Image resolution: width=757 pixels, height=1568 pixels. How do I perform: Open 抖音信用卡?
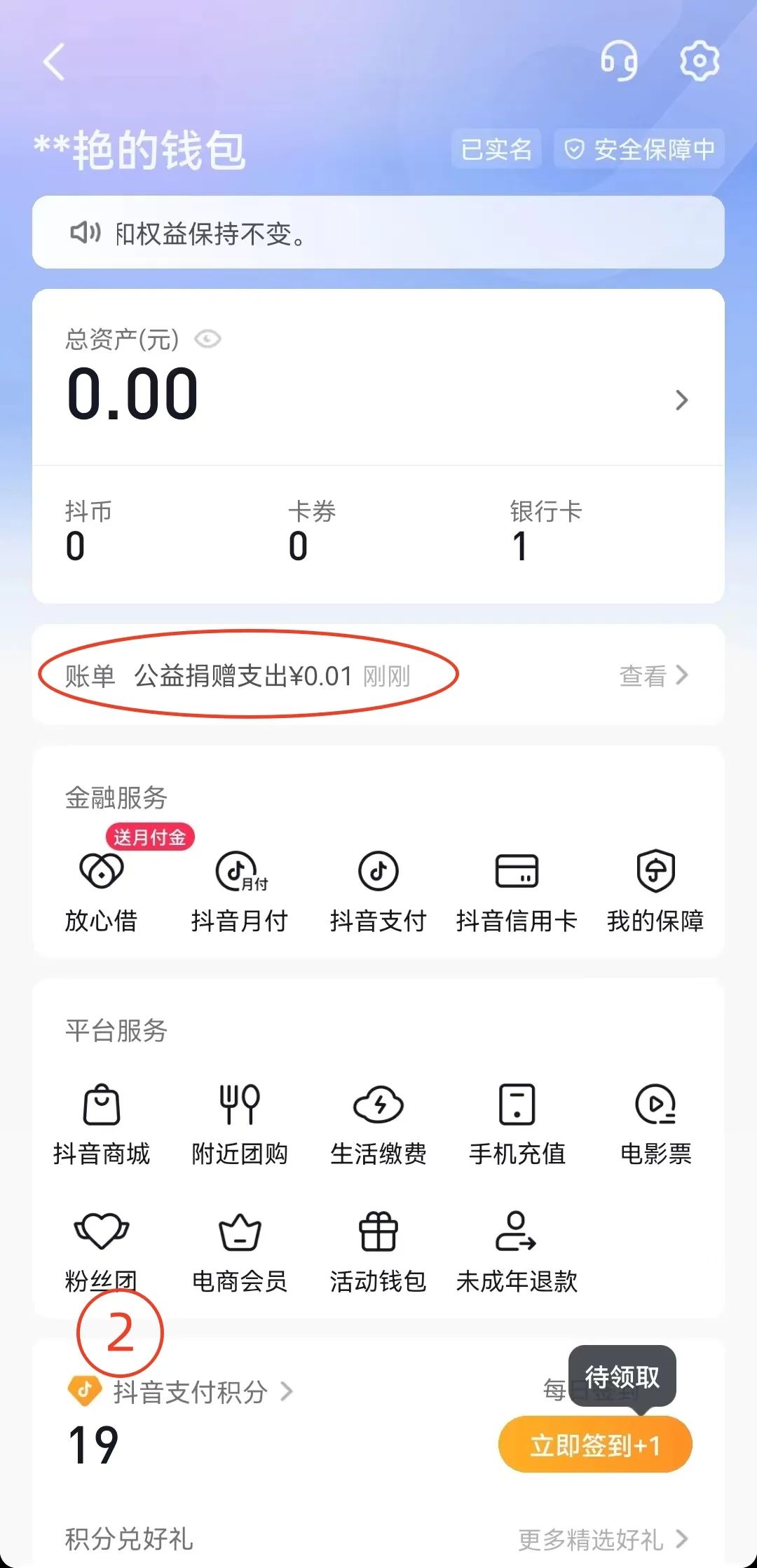tap(517, 892)
